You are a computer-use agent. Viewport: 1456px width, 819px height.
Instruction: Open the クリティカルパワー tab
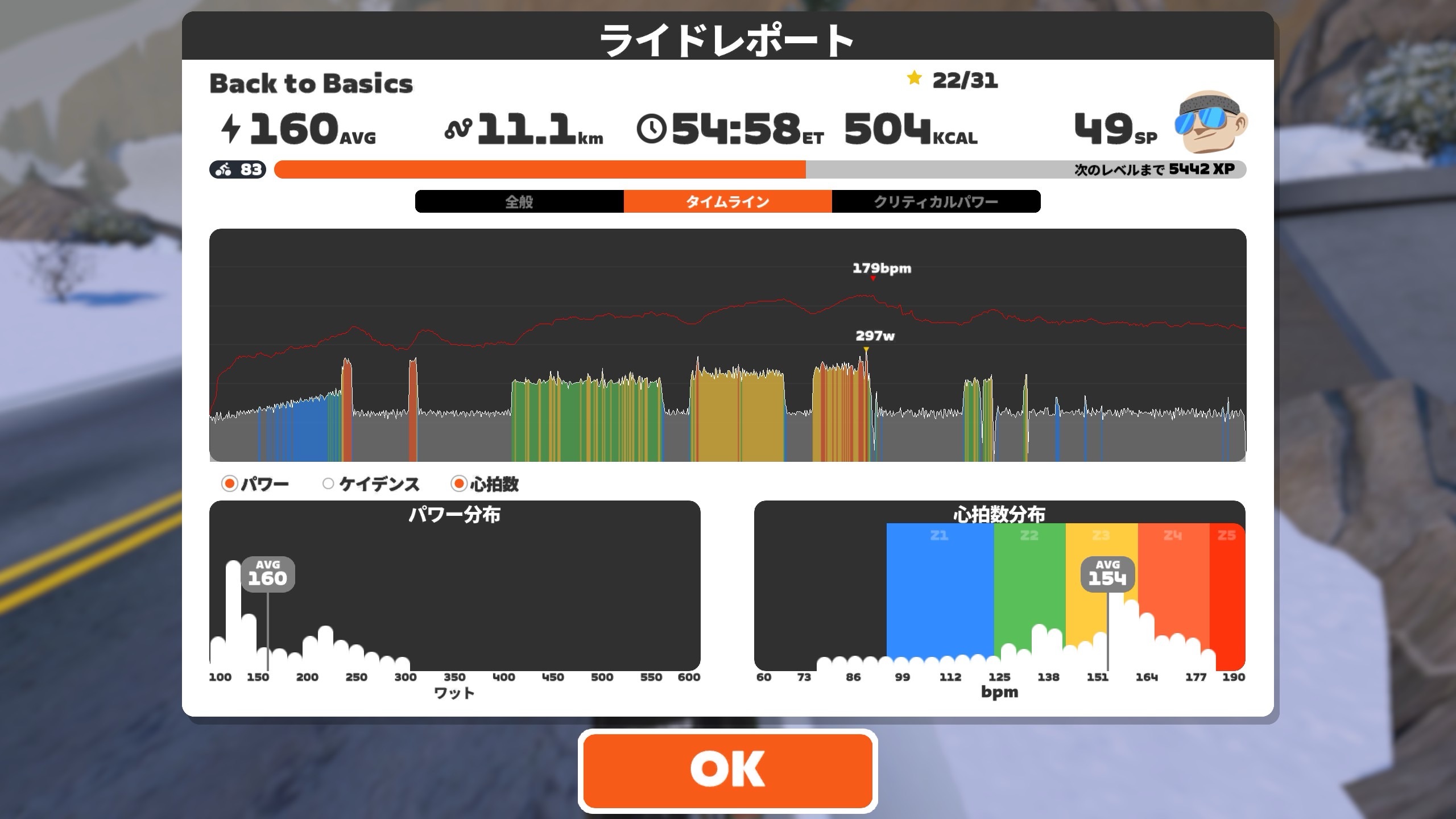(936, 201)
